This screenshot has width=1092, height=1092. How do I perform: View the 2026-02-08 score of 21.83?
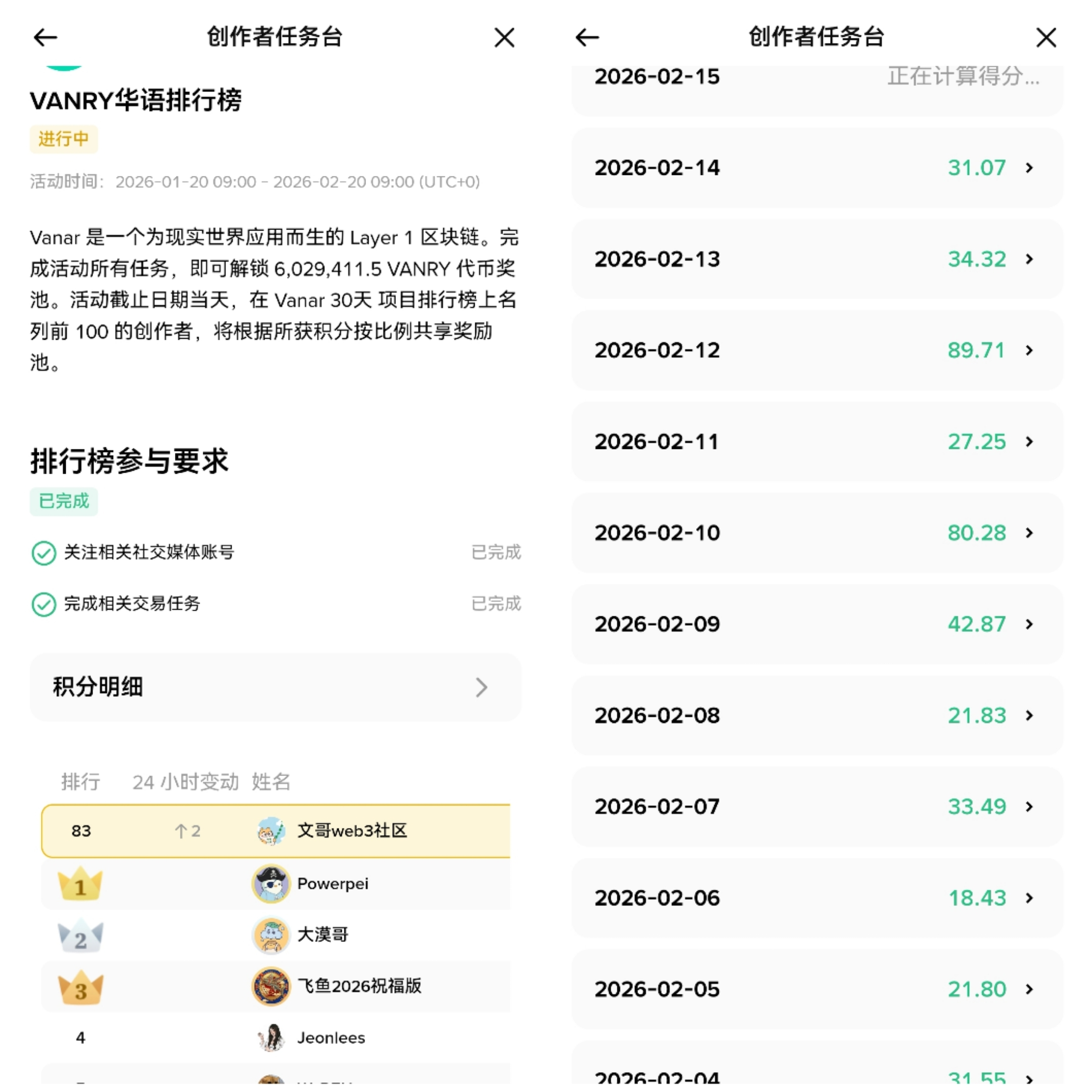point(817,715)
